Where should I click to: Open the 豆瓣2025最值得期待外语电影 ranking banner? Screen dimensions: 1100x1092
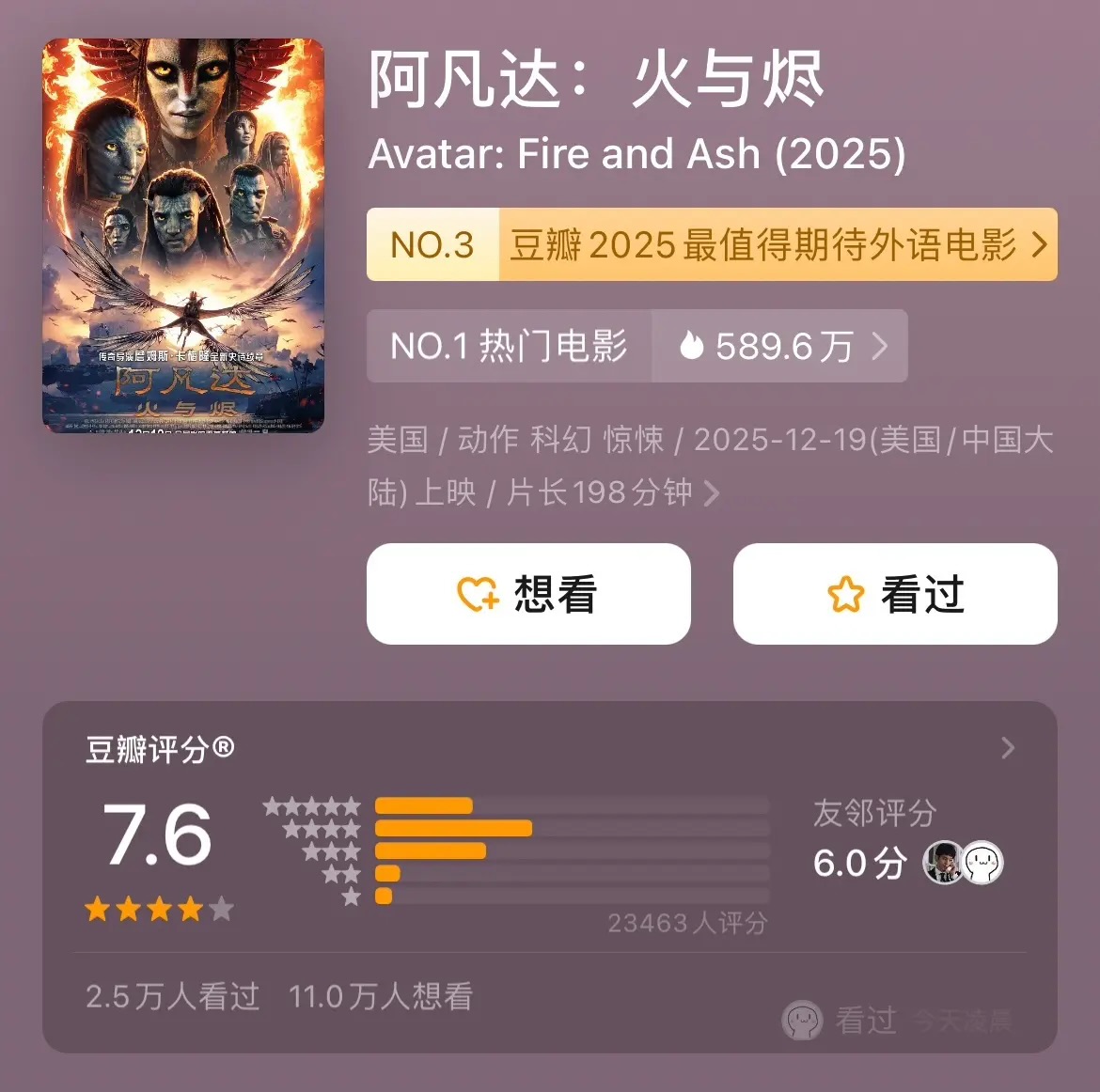tap(712, 244)
